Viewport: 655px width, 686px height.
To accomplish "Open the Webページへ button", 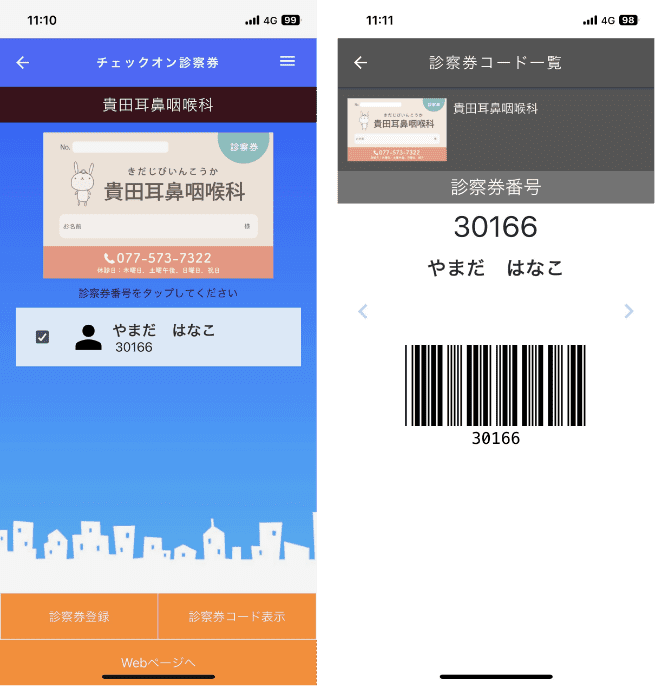I will tap(158, 662).
